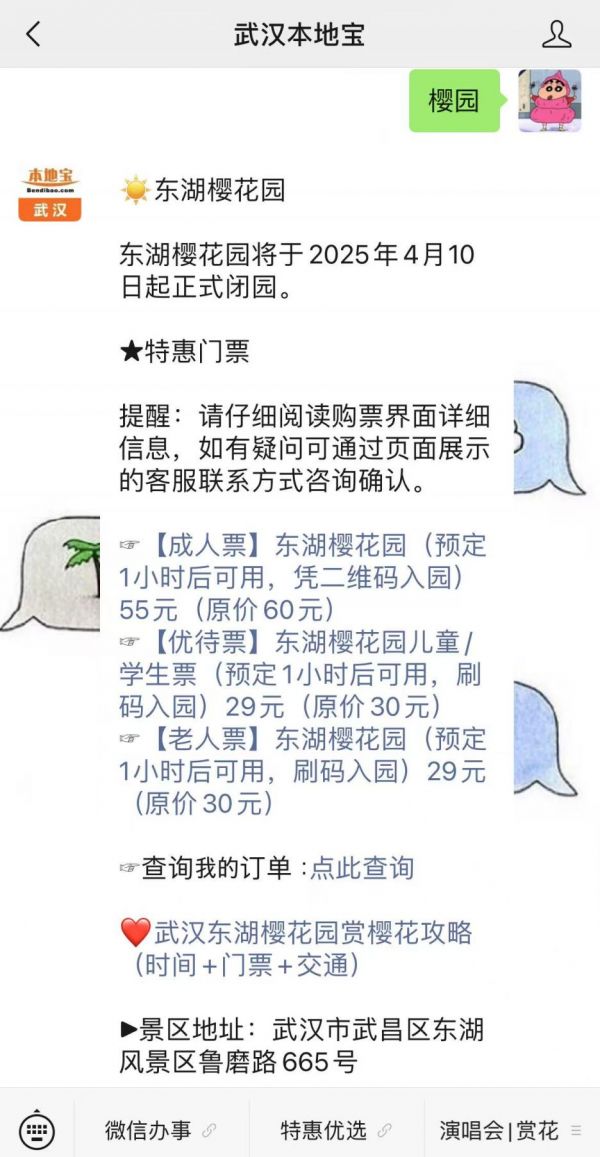Open the 成人票 东湖樱花园 55元 link
Screen dimensions: 600x1157
(303, 578)
